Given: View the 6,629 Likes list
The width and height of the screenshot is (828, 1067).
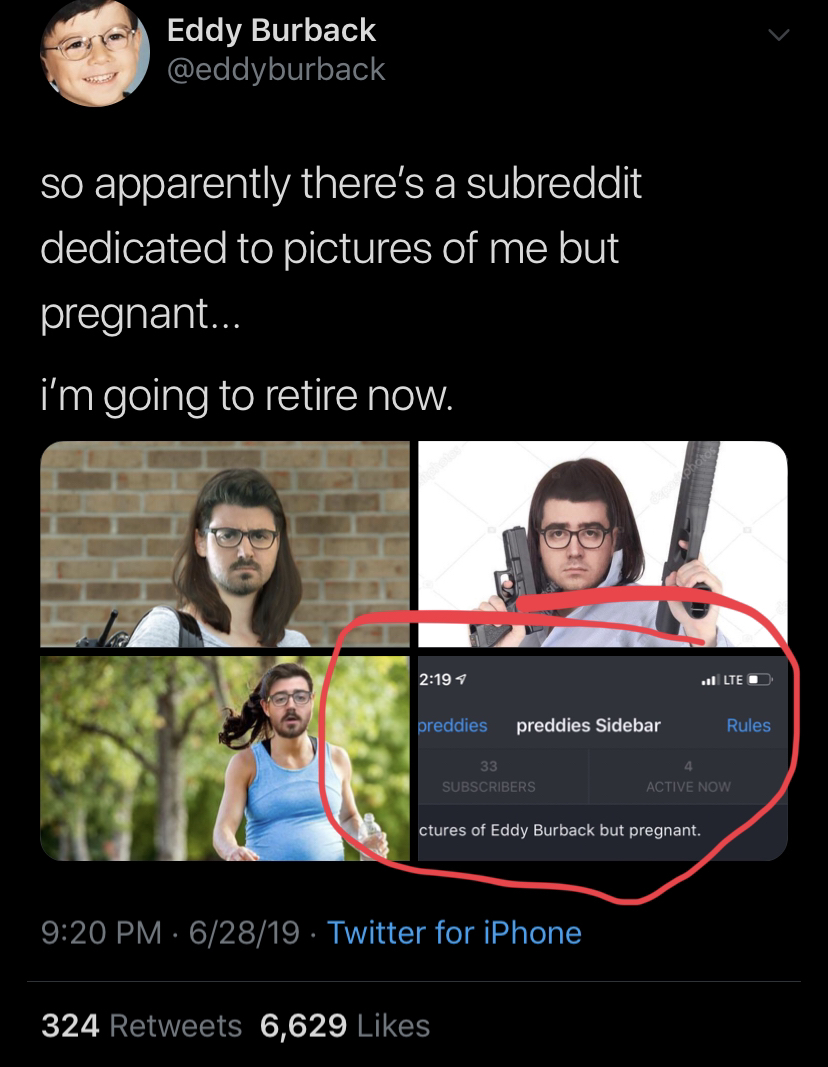Looking at the screenshot, I should point(344,1026).
